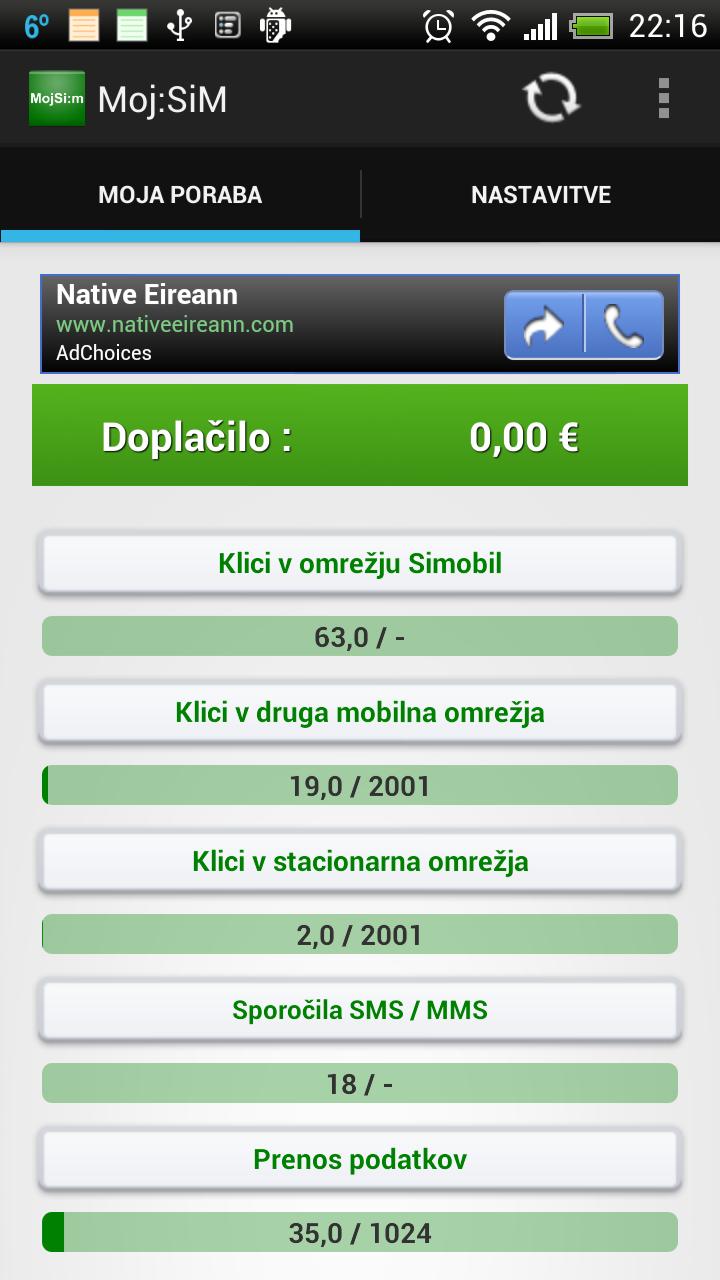Viewport: 720px width, 1280px height.
Task: Tap the share arrow icon on the ad
Action: point(543,323)
